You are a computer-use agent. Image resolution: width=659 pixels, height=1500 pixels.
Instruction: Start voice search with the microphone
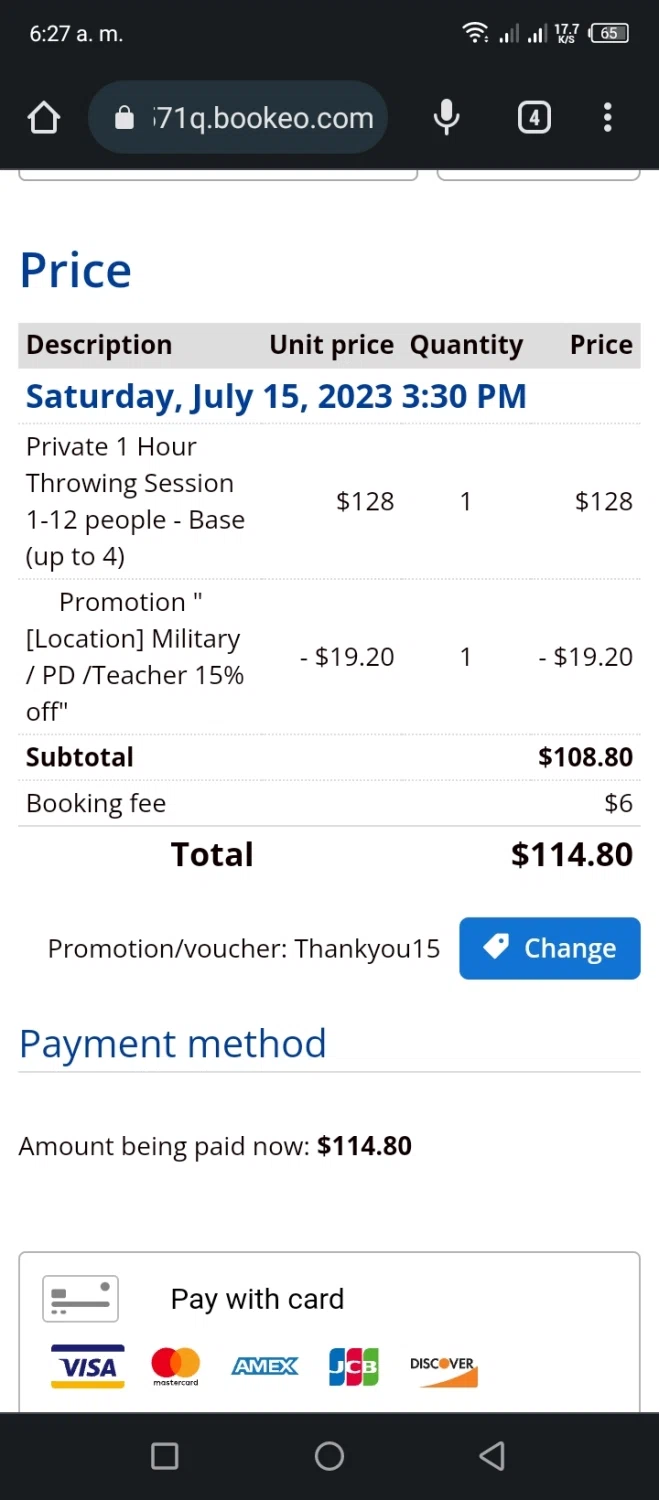tap(446, 118)
